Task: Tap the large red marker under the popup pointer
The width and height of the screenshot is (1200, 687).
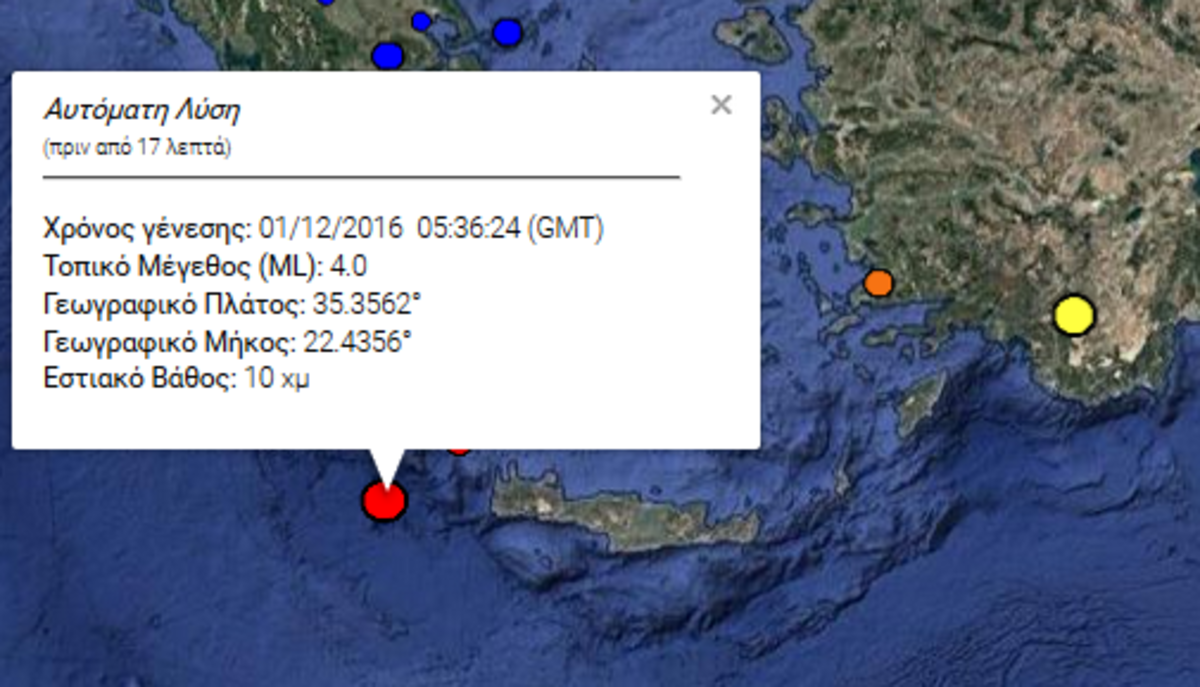Action: pos(384,501)
